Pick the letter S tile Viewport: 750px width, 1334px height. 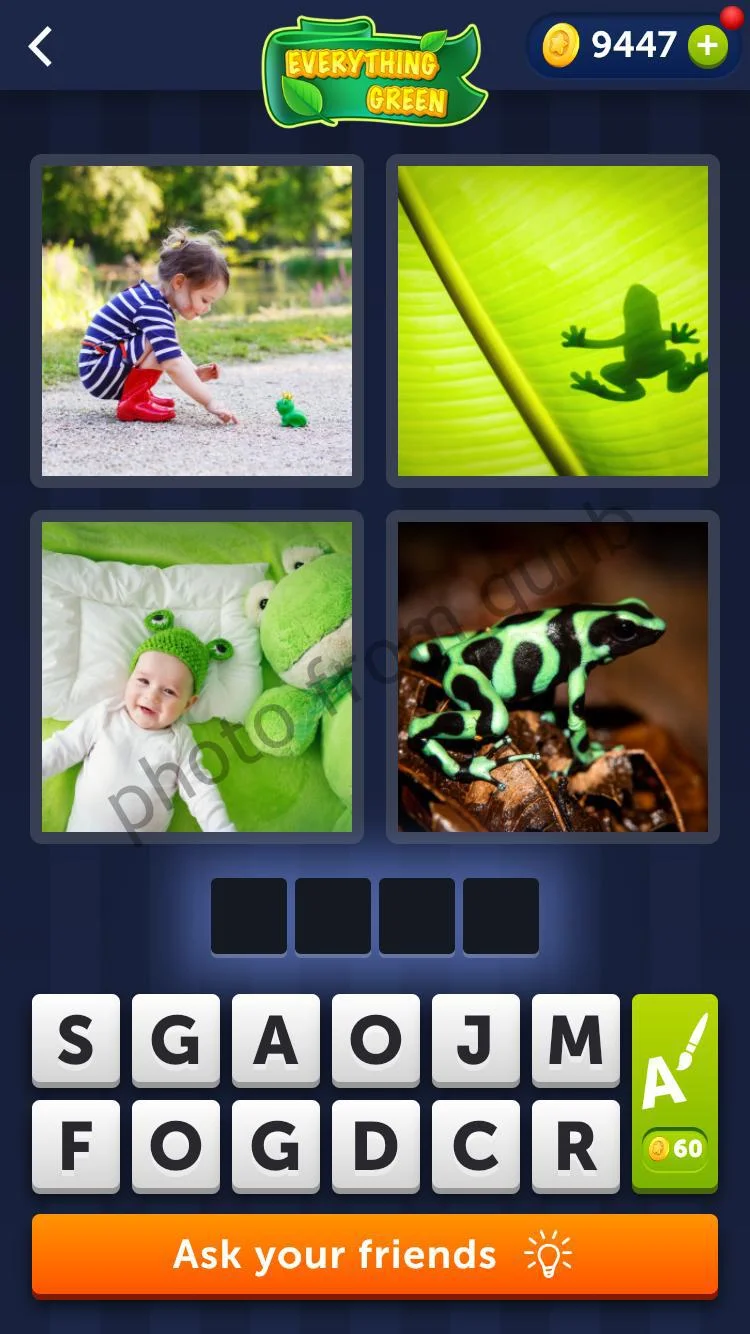[x=76, y=1041]
